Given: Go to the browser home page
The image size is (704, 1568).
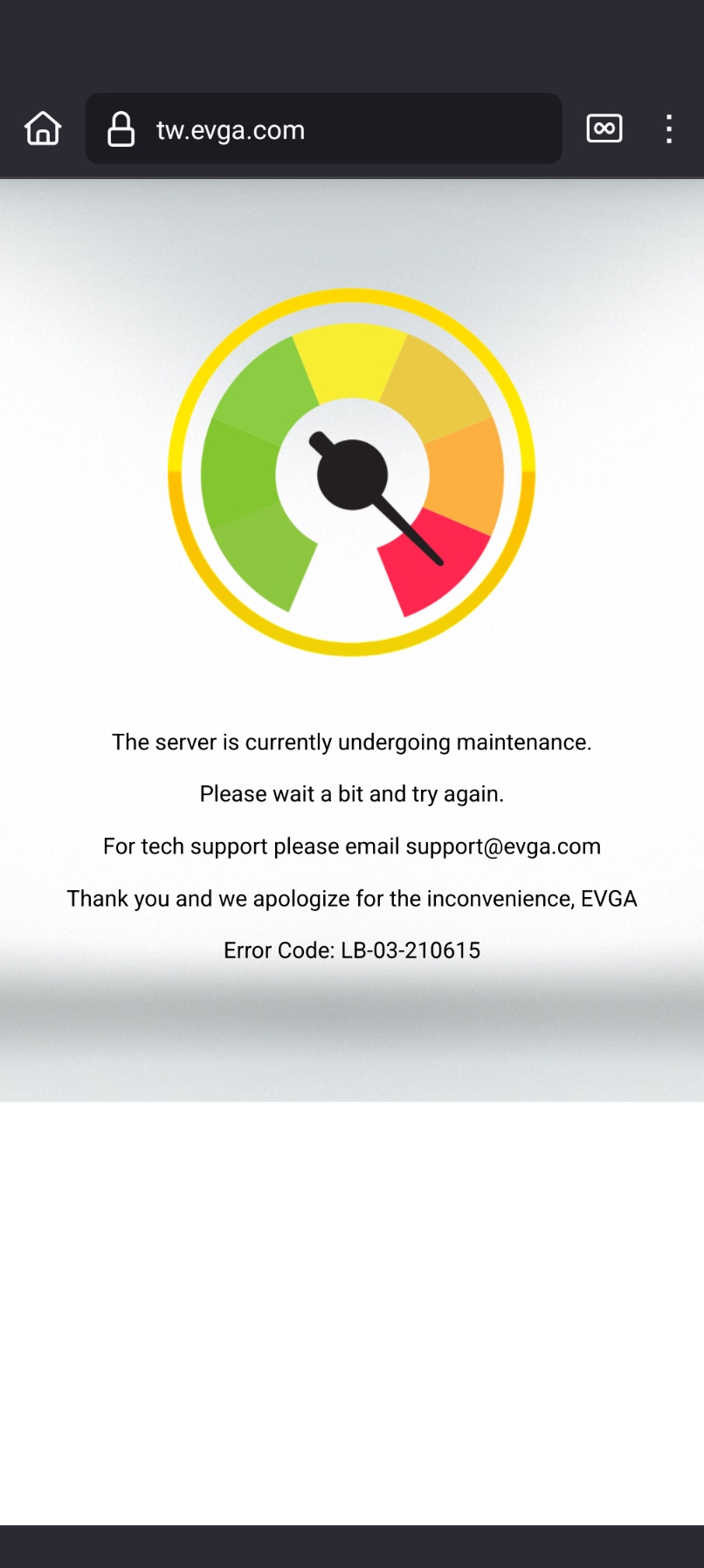Looking at the screenshot, I should coord(42,128).
